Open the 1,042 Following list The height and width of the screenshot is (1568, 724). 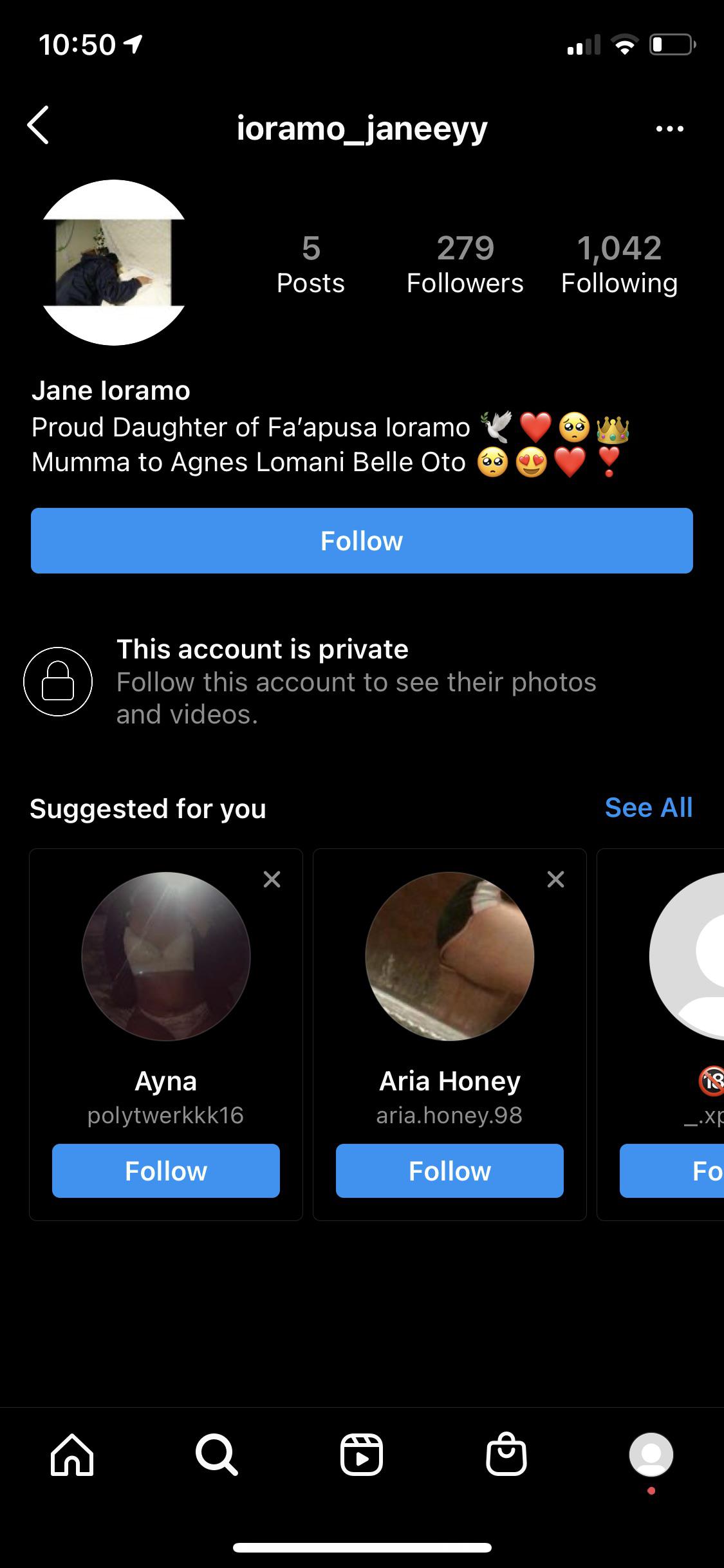[x=619, y=264]
